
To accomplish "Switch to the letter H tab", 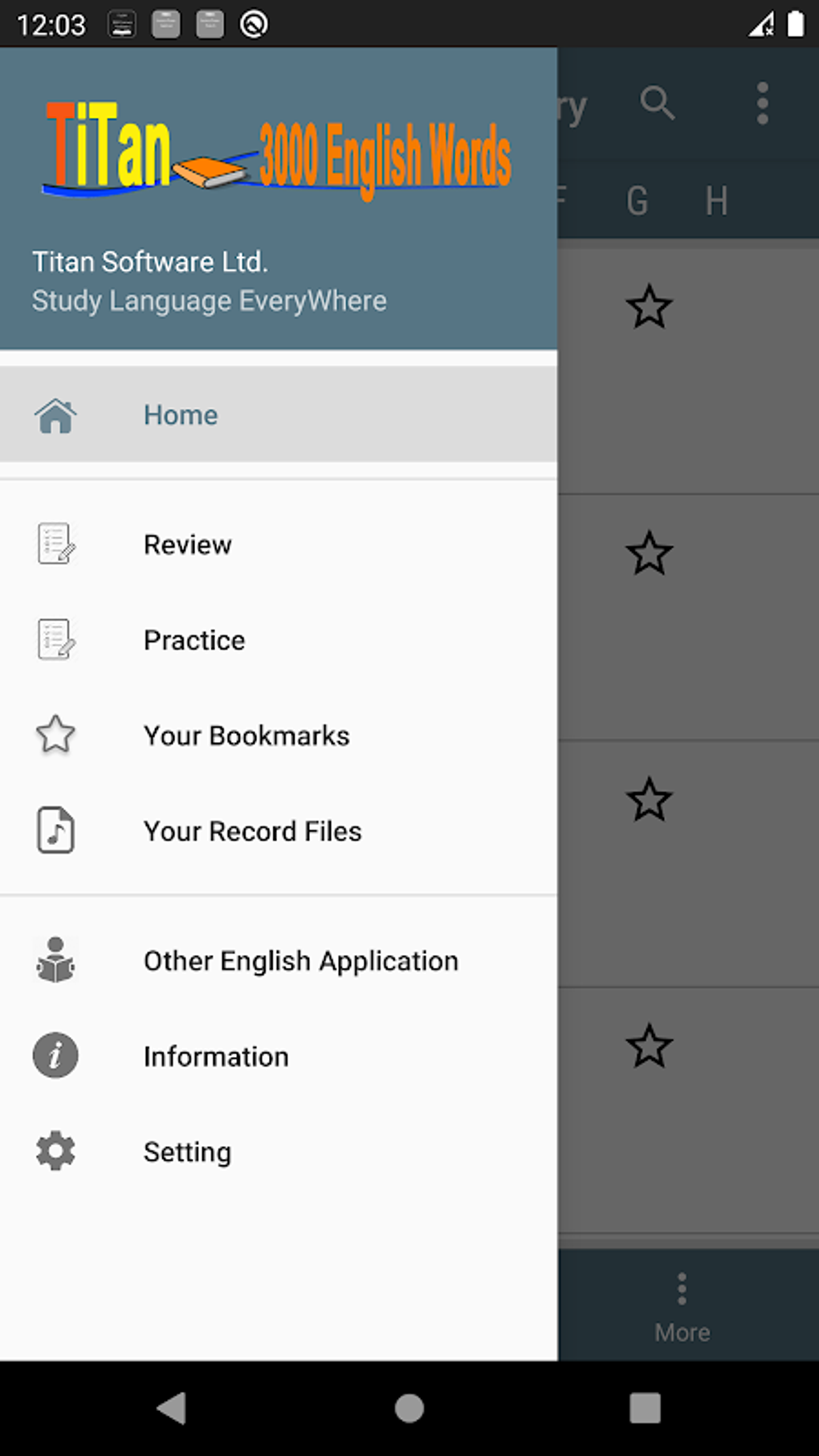I will point(715,201).
